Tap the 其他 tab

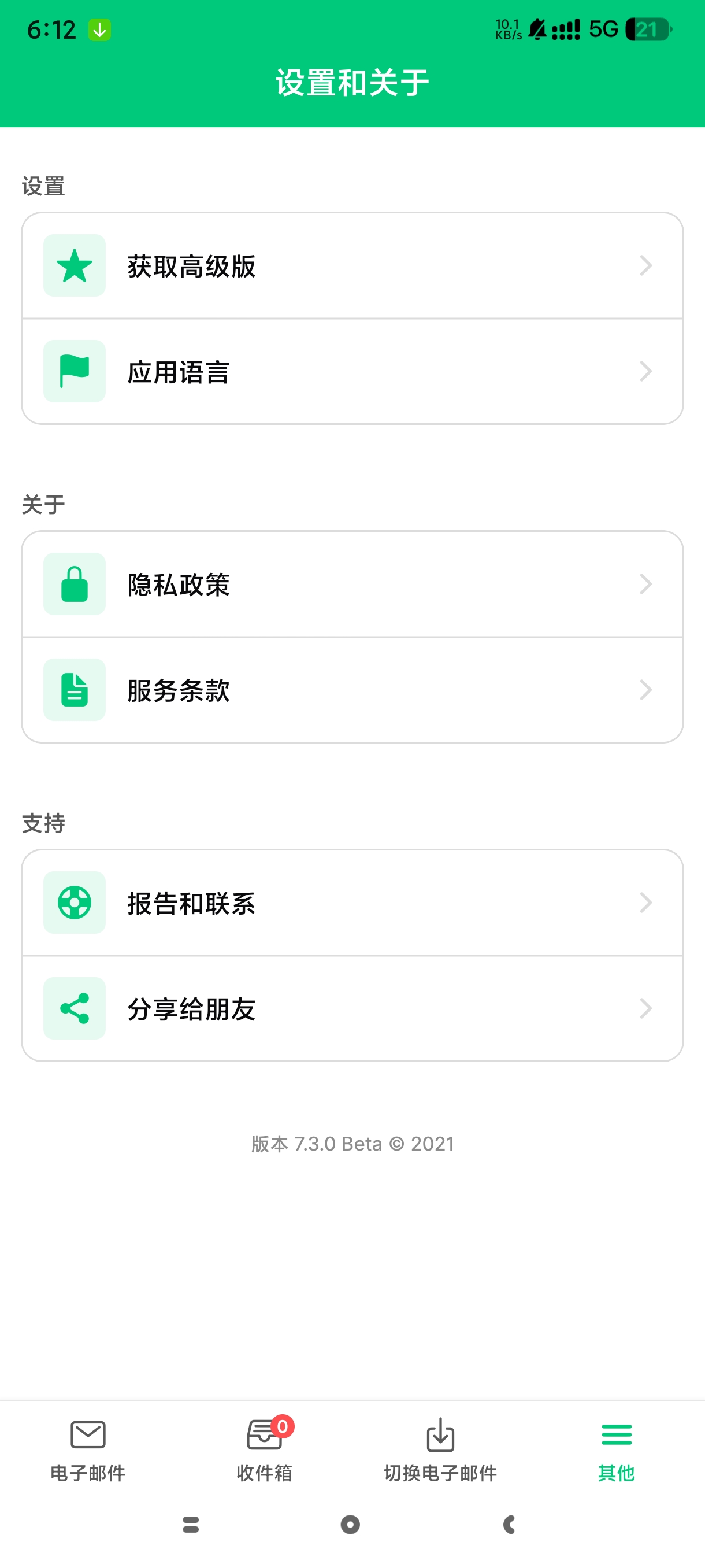pos(616,1451)
